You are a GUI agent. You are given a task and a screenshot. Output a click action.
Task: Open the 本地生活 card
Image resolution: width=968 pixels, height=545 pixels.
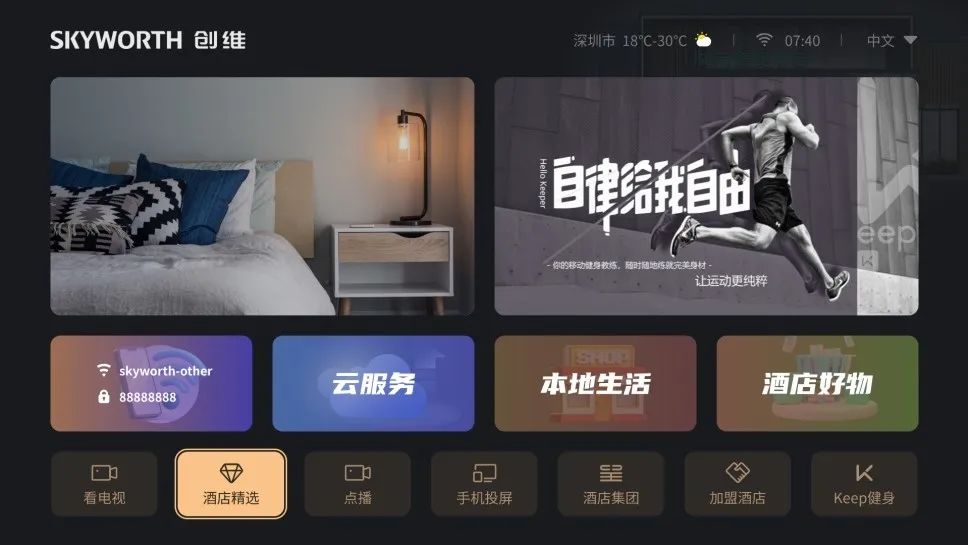point(595,383)
